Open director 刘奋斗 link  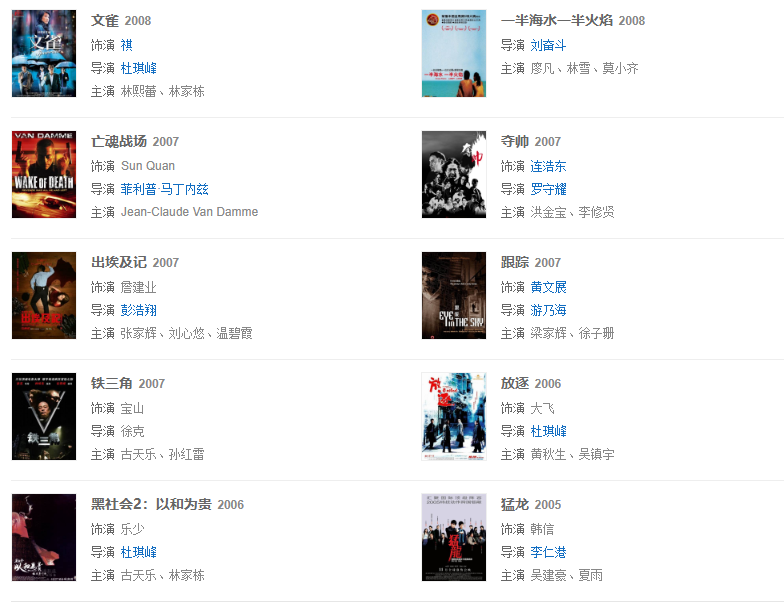point(548,45)
